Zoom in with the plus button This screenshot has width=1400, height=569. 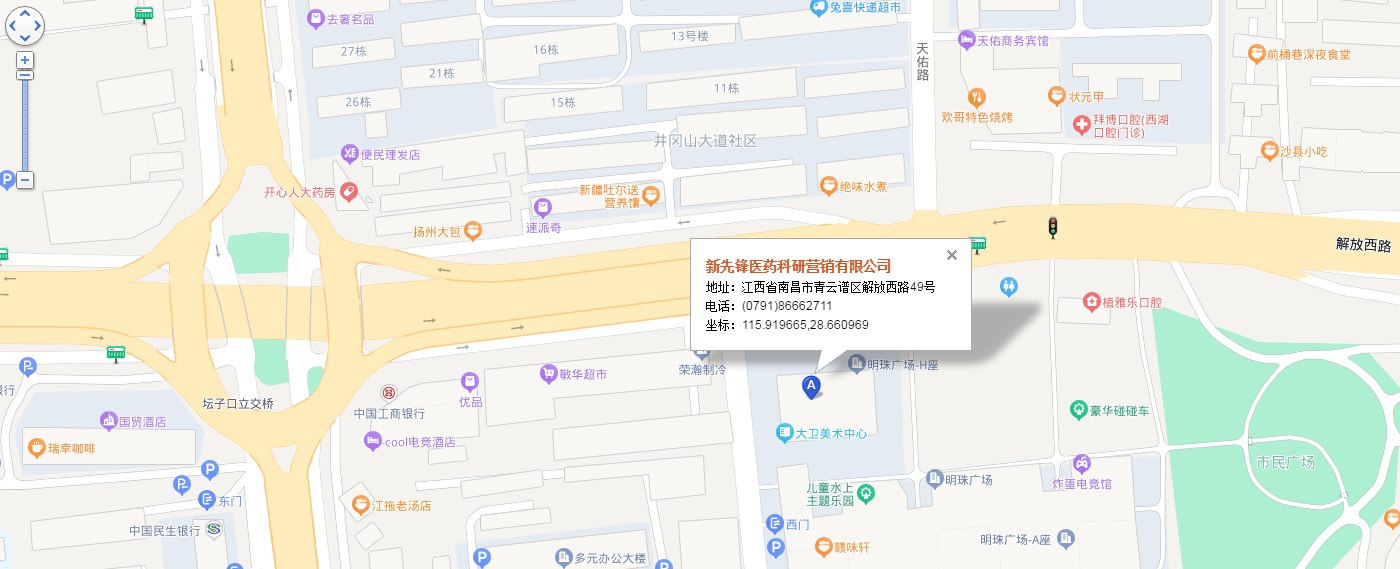click(25, 60)
